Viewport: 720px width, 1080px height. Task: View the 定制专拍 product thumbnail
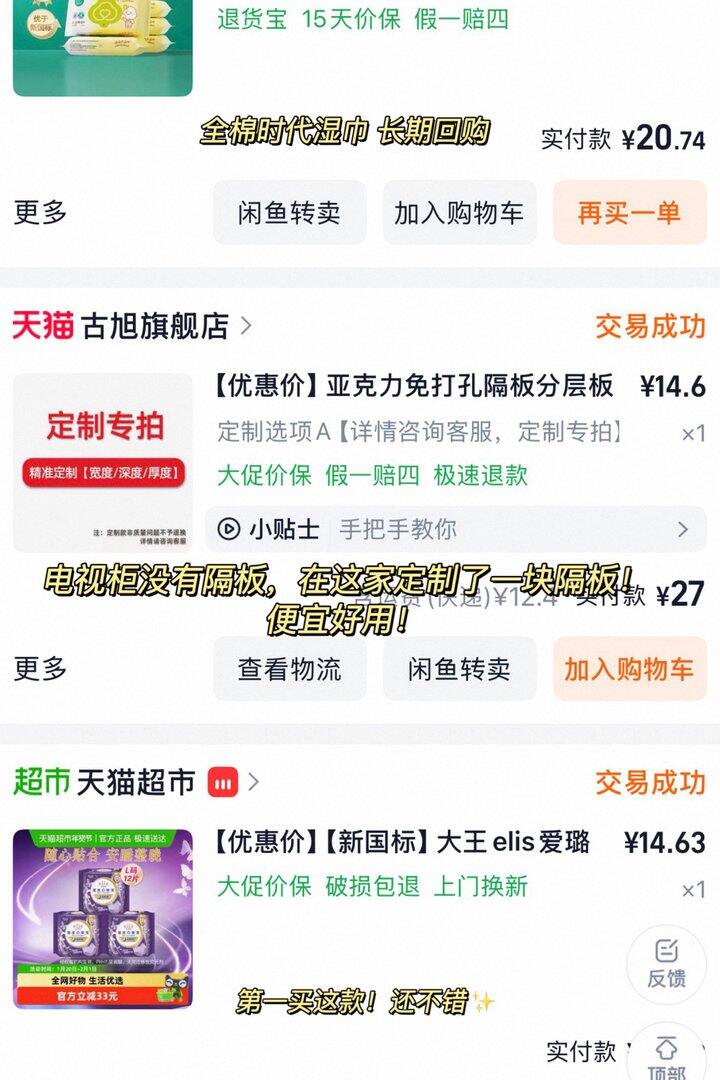point(103,463)
